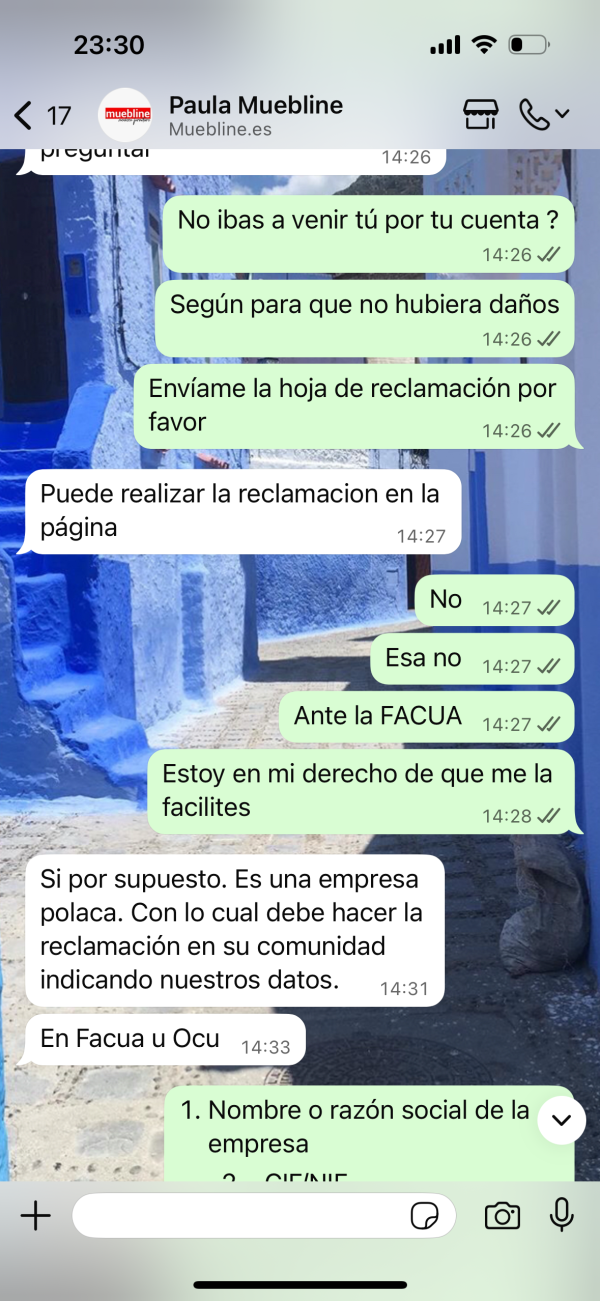This screenshot has height=1301, width=600.
Task: Open the business storefront catalog icon
Action: [481, 114]
